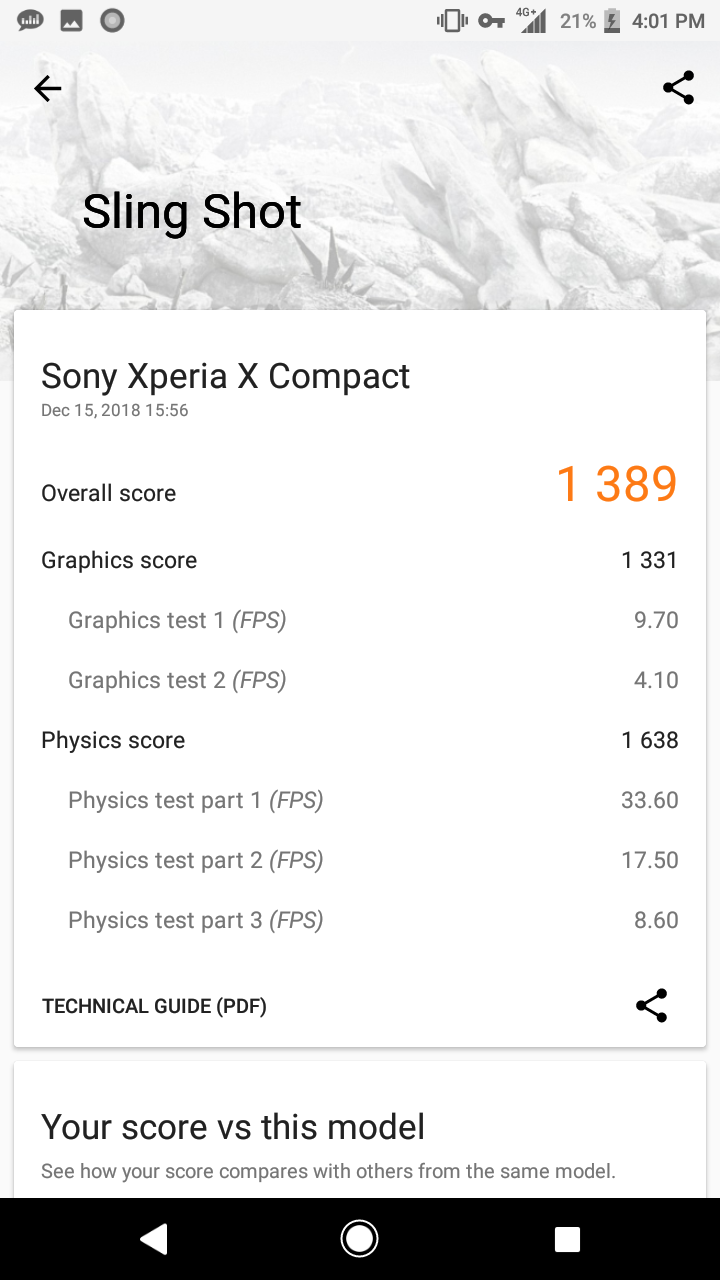Screen dimensions: 720x1280
Task: Tap the share icon beside Technical Guide
Action: point(652,1006)
